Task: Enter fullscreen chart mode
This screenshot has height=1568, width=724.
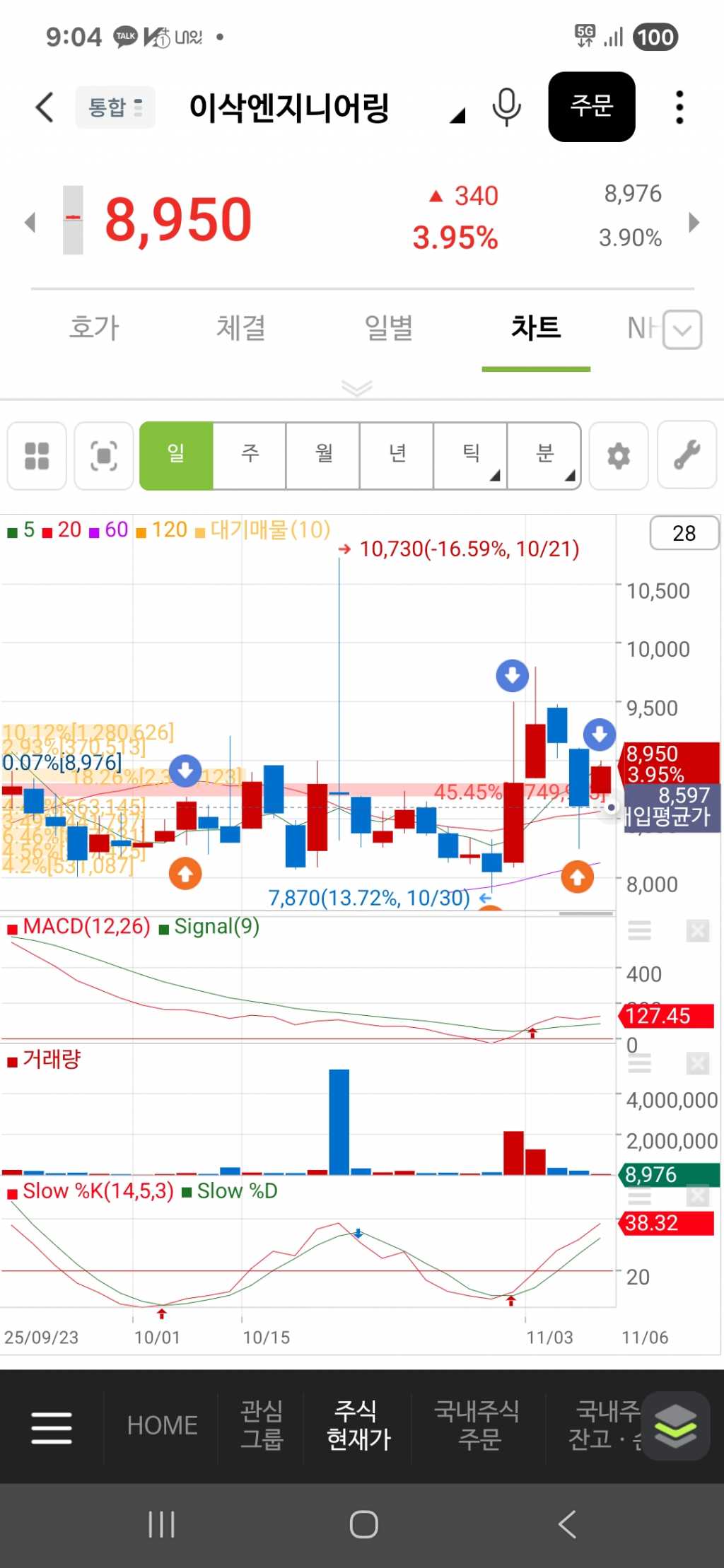Action: click(104, 456)
